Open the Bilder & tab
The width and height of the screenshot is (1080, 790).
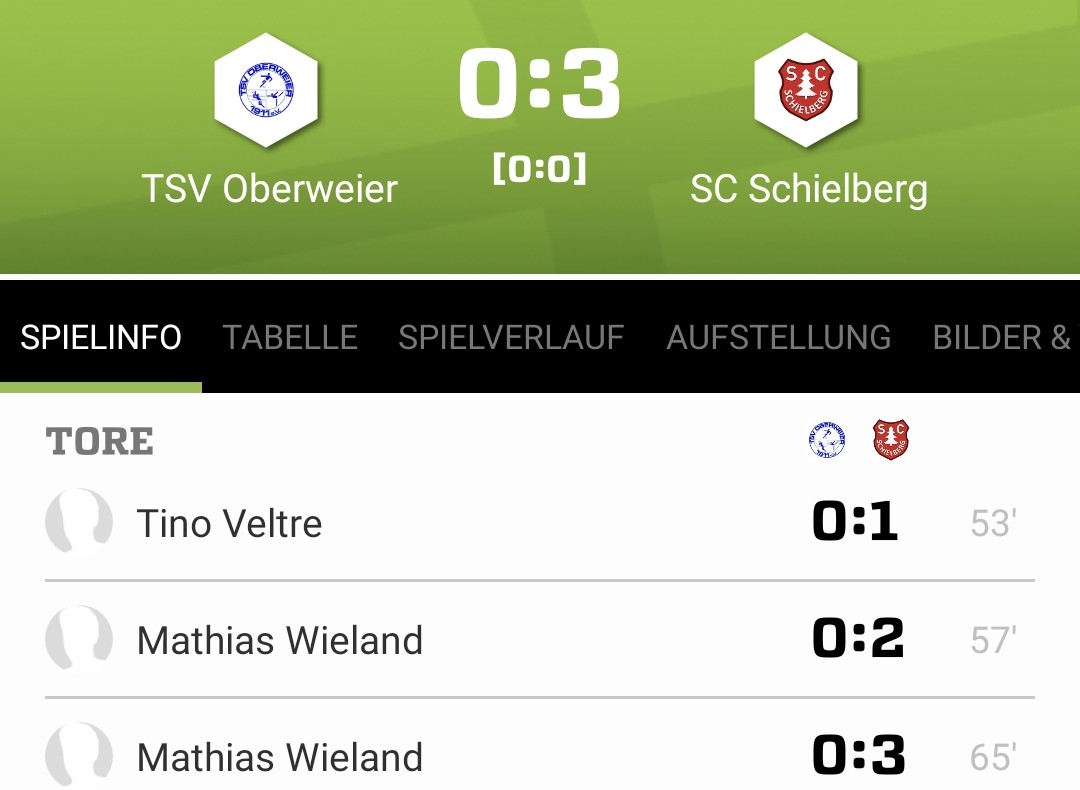[1001, 337]
